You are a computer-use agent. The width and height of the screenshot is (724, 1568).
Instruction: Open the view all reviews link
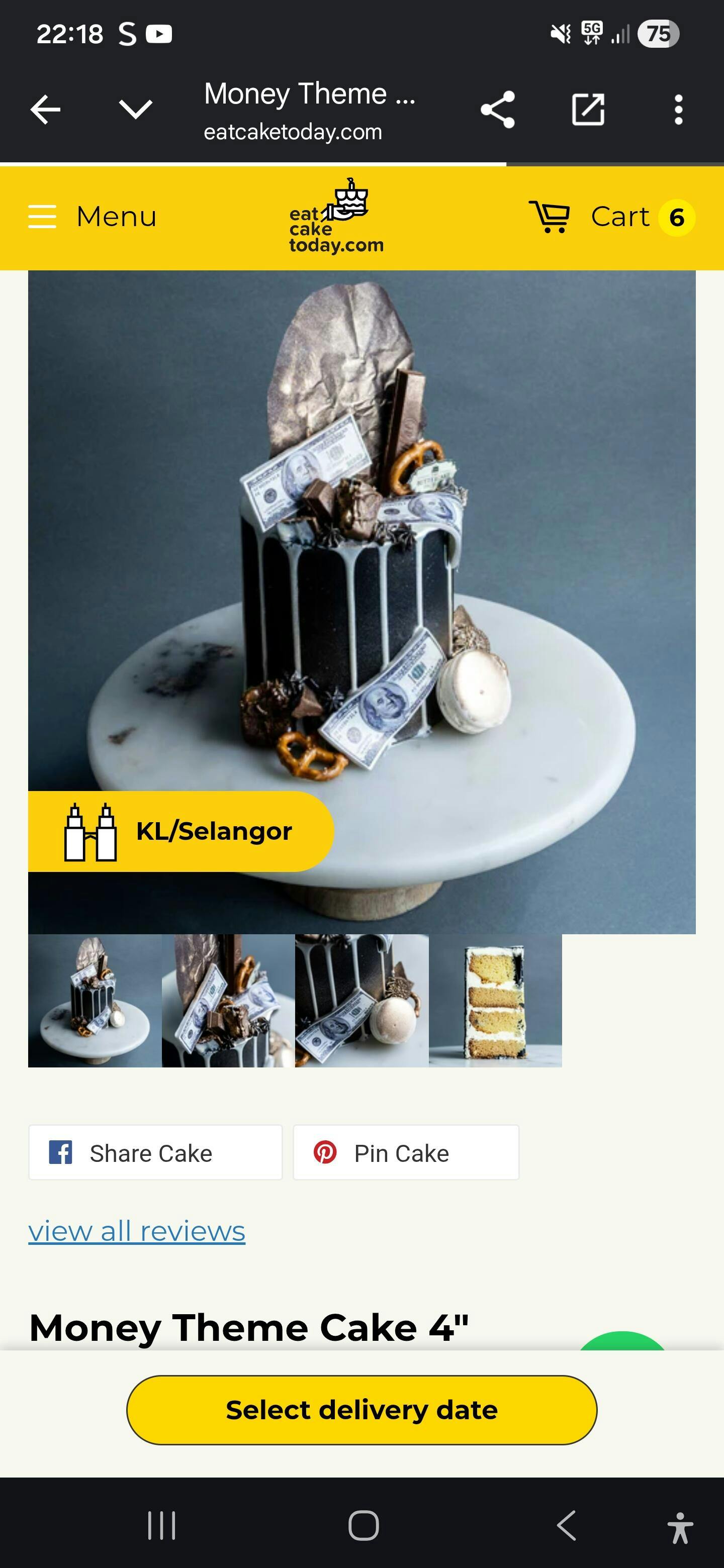click(x=137, y=1231)
